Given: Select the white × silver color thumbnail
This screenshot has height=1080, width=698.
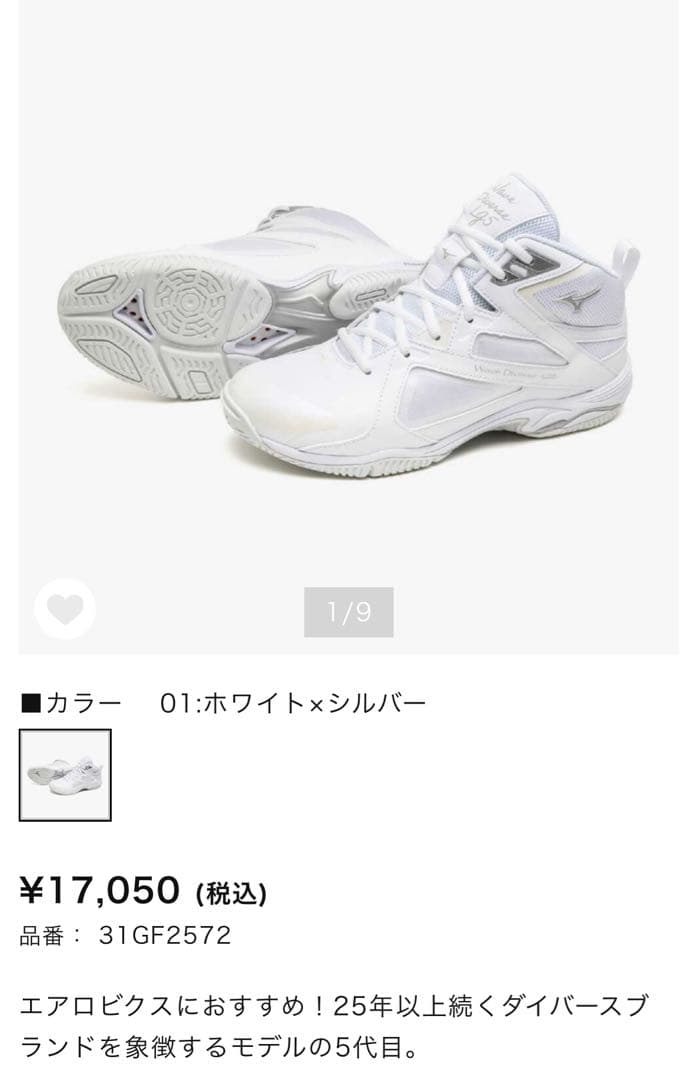Looking at the screenshot, I should click(x=65, y=775).
